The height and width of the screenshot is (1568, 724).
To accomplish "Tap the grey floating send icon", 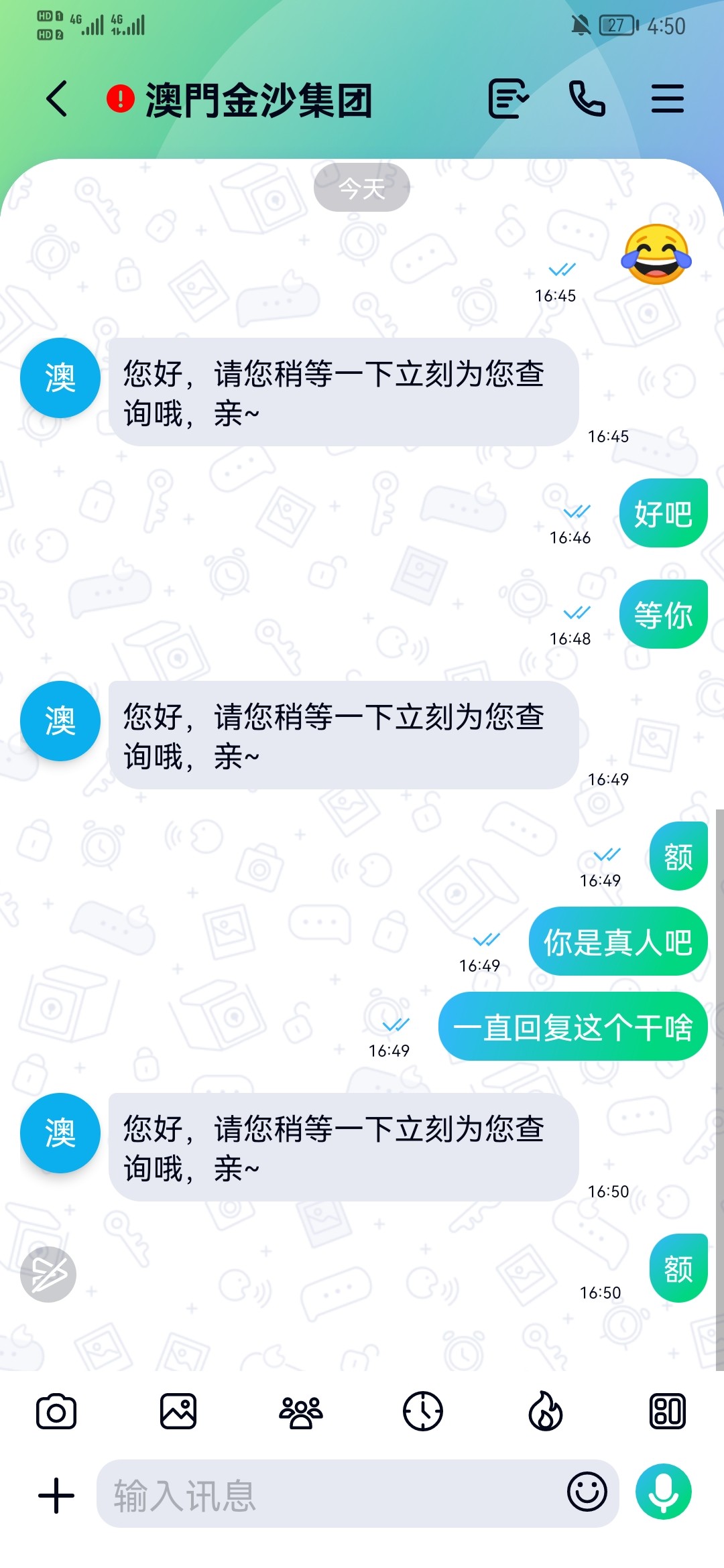I will (x=48, y=1274).
